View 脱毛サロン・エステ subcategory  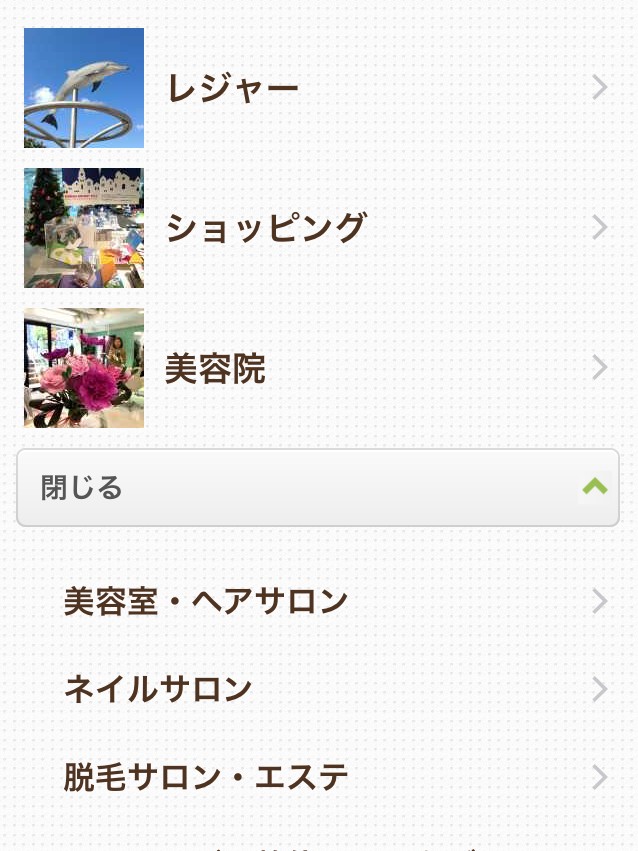(x=206, y=778)
